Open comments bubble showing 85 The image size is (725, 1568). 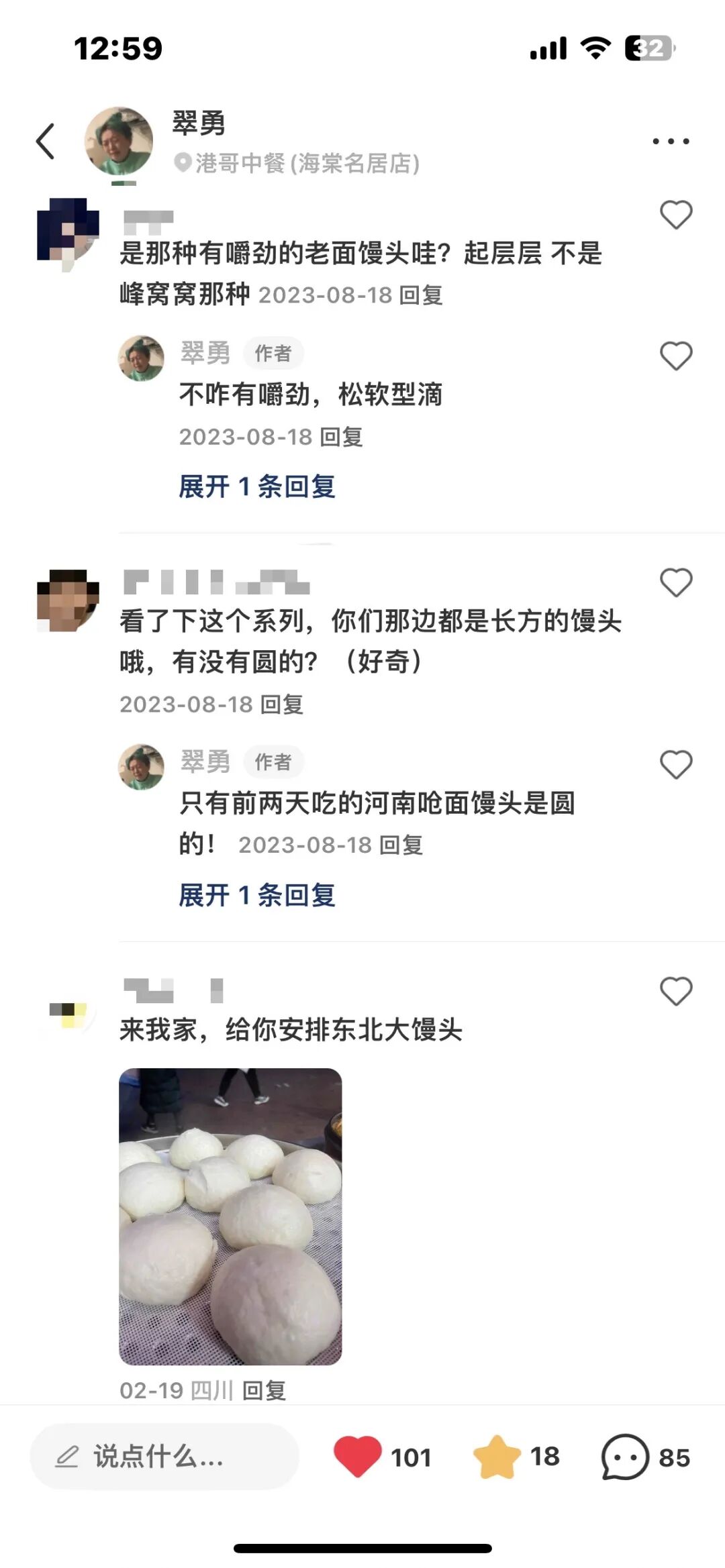click(x=625, y=1457)
